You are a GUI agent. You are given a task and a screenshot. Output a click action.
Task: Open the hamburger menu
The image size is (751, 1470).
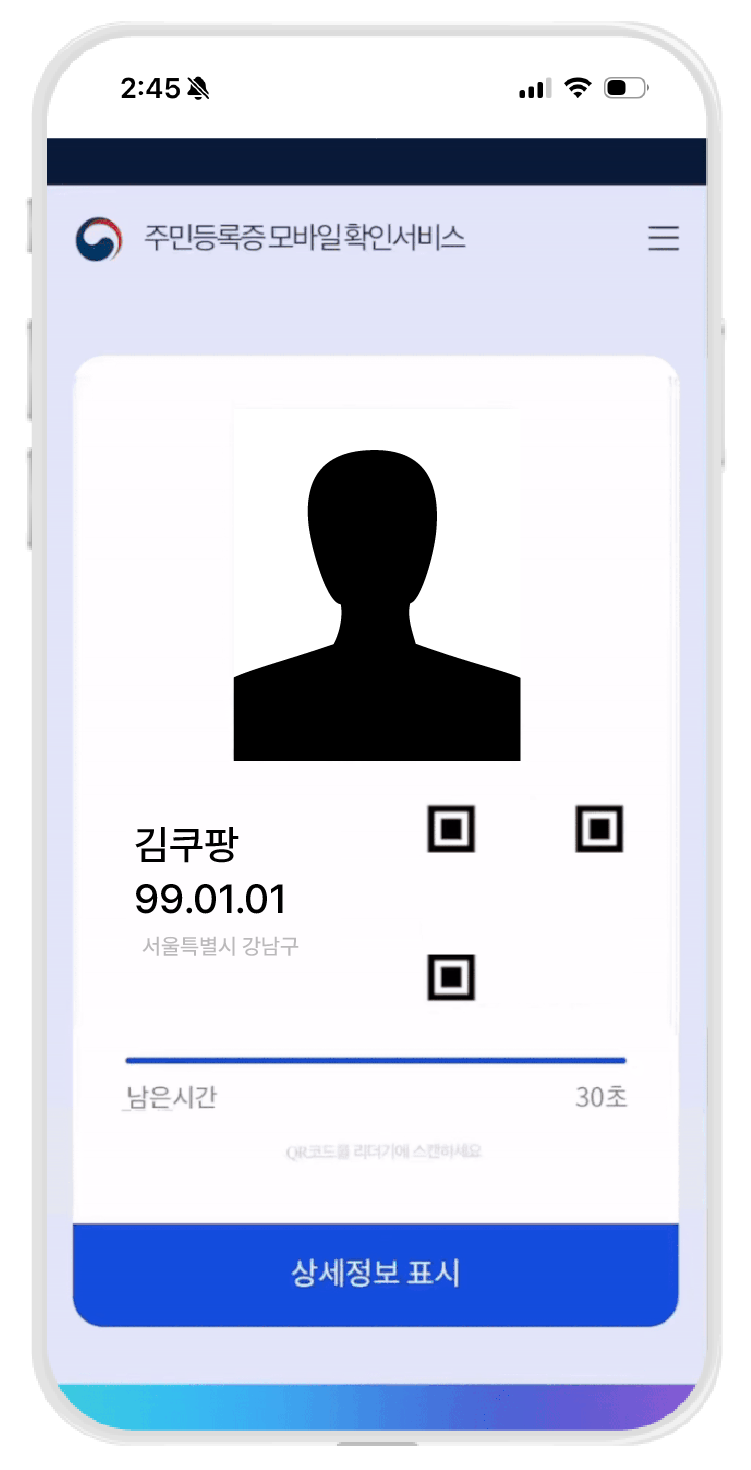pyautogui.click(x=663, y=238)
